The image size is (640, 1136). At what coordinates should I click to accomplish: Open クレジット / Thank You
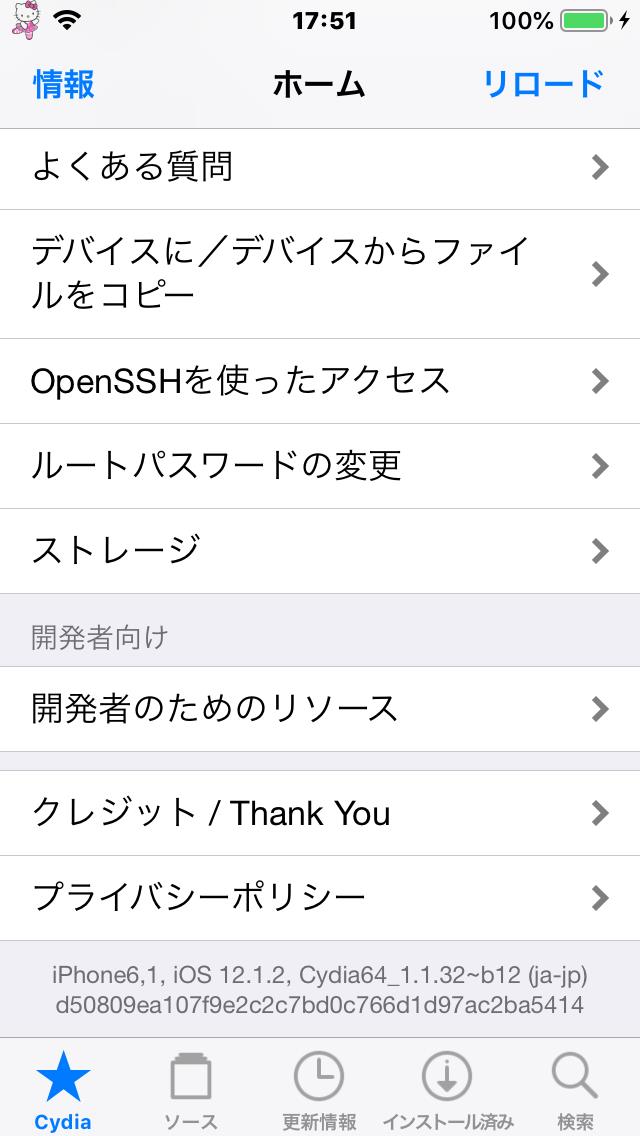point(320,813)
